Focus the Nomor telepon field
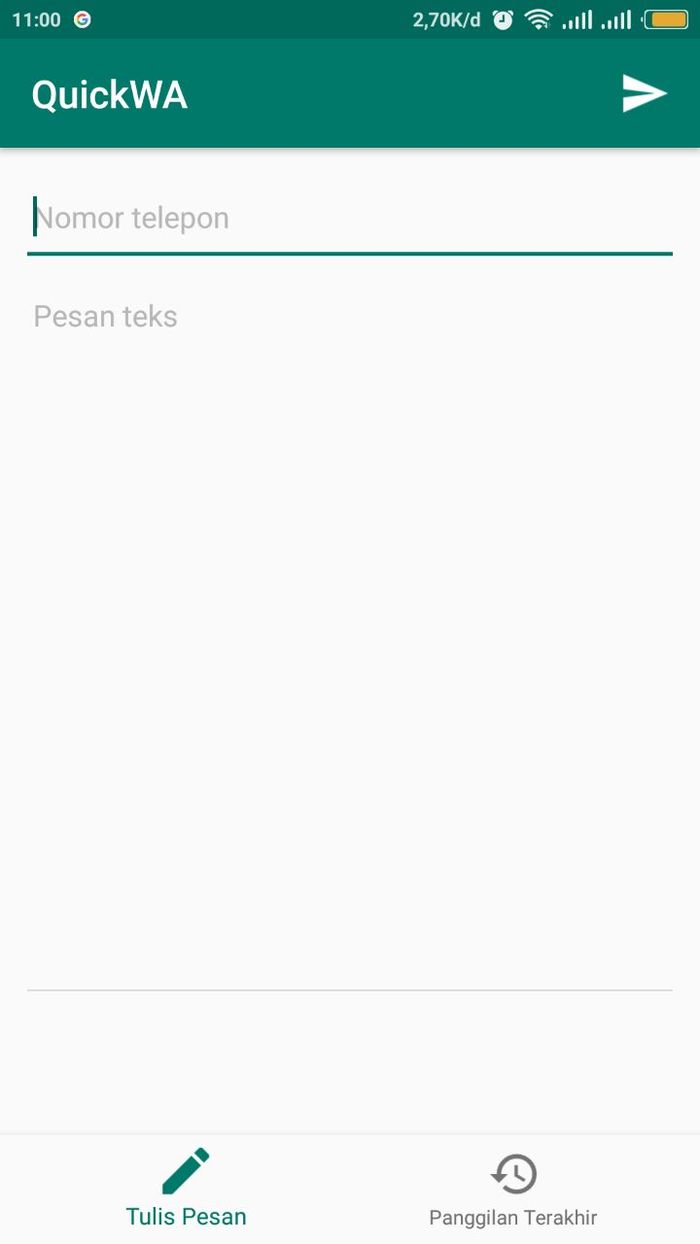700x1244 pixels. click(x=349, y=219)
